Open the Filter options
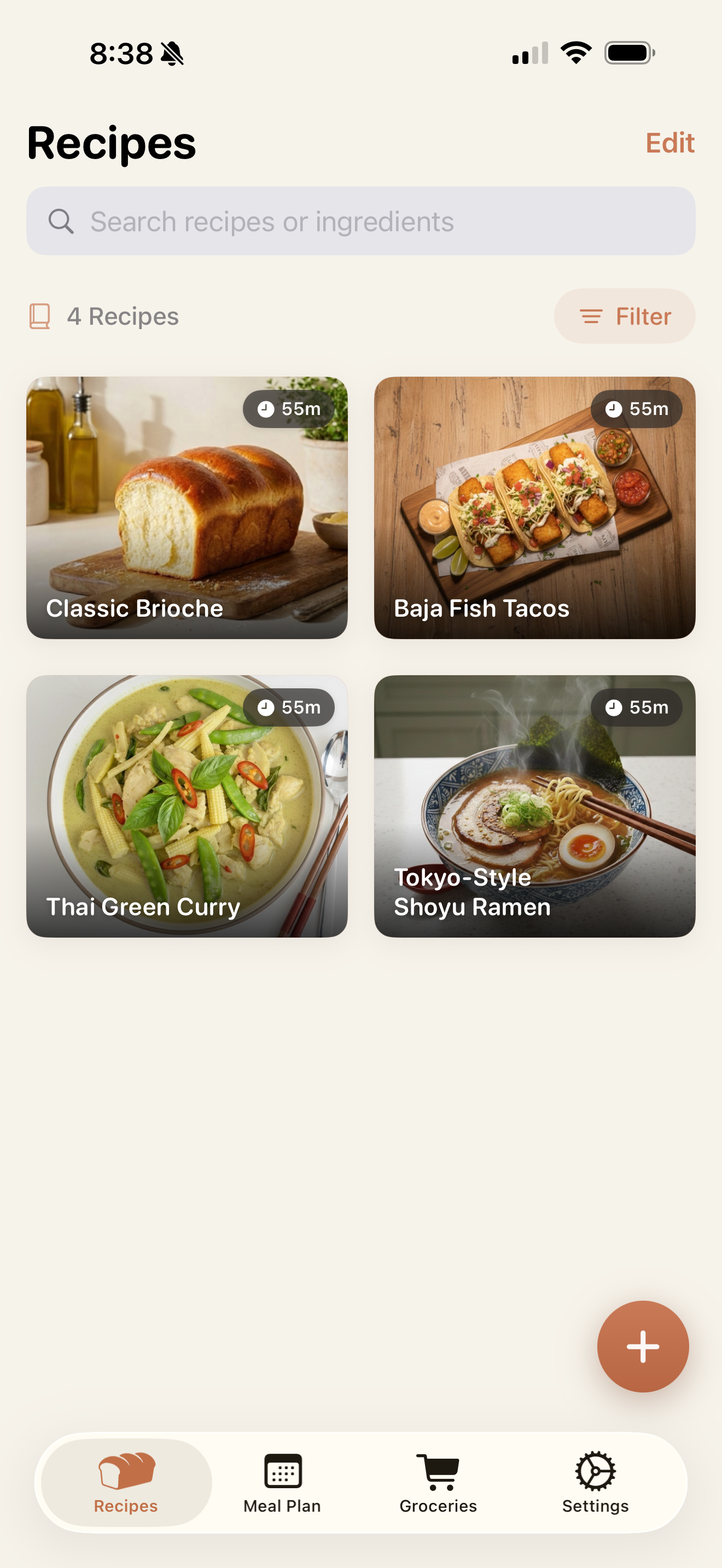The height and width of the screenshot is (1568, 722). [x=624, y=317]
